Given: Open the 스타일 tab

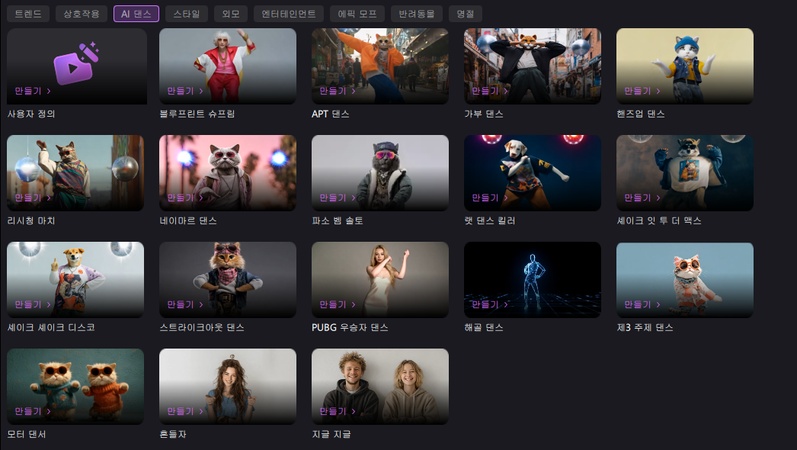Looking at the screenshot, I should tap(186, 14).
